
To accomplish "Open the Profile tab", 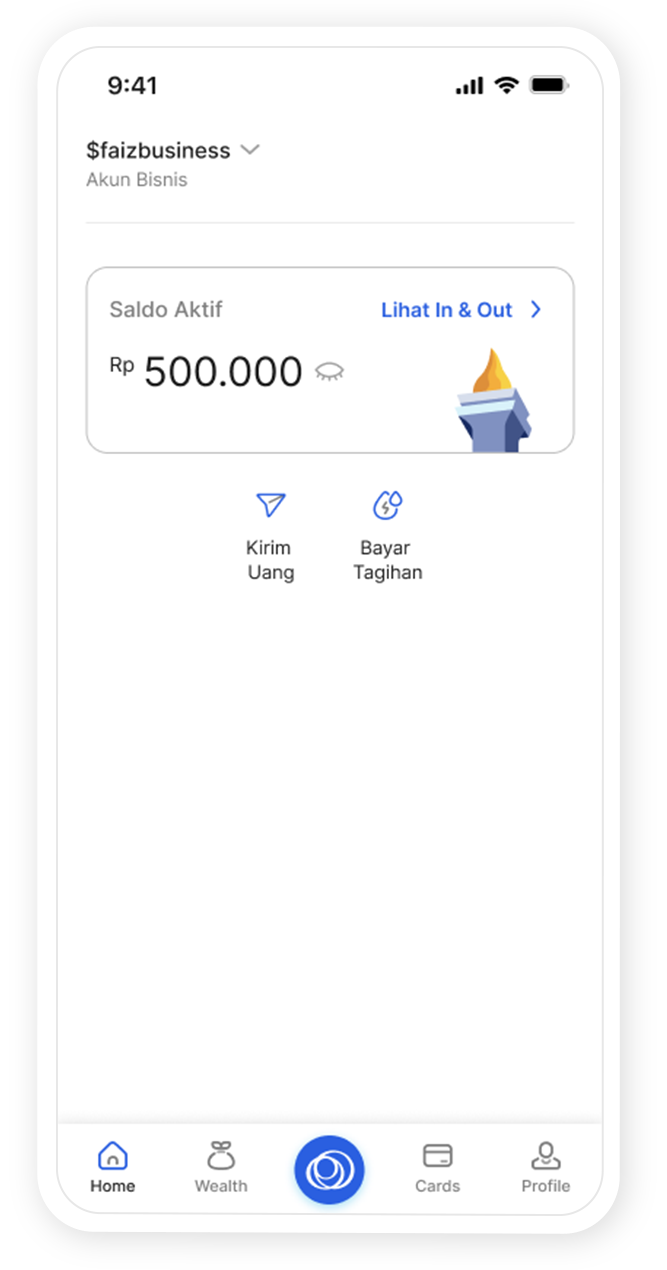I will tap(545, 1167).
